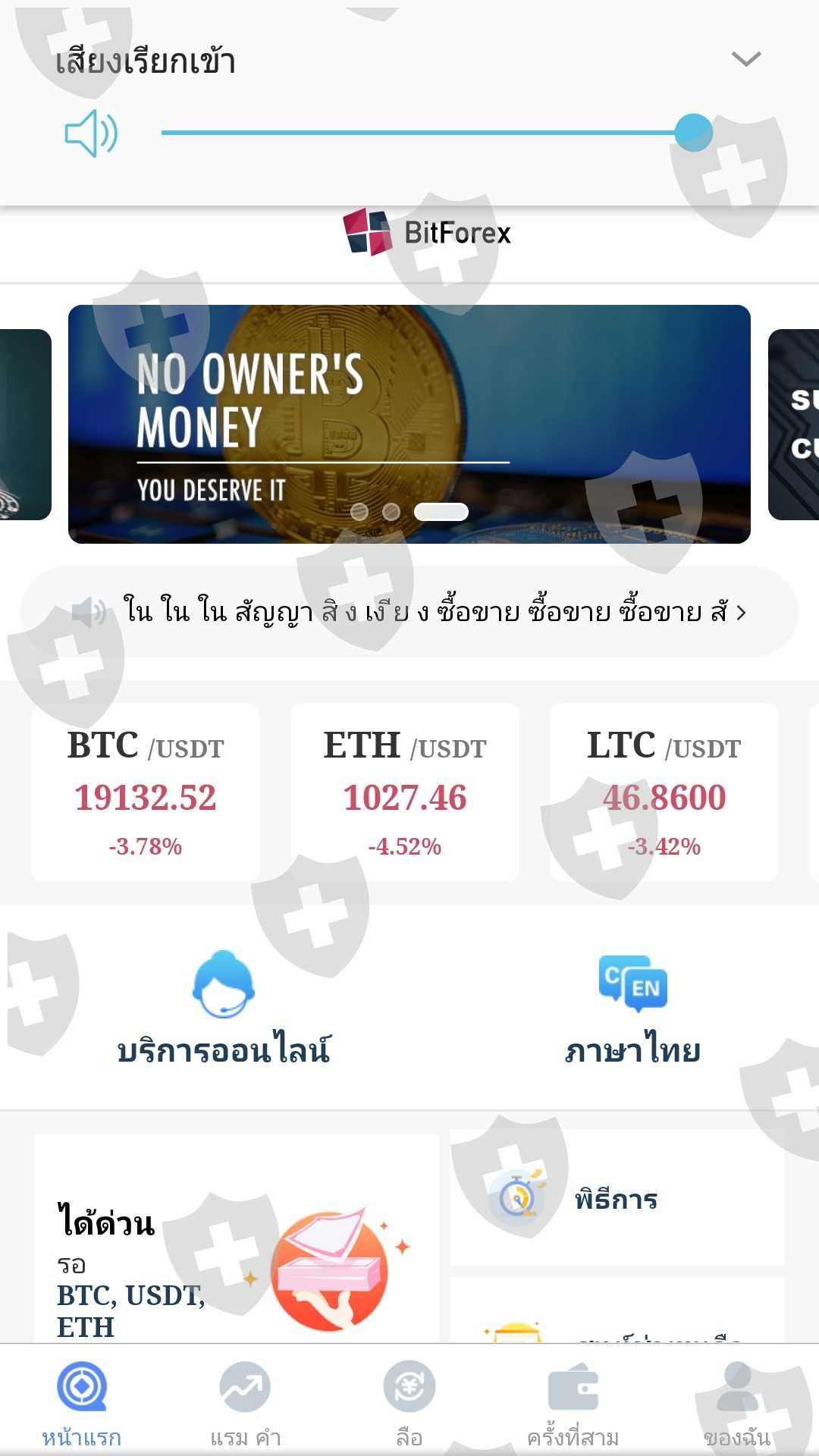The height and width of the screenshot is (1456, 819).
Task: Open the LTC/USDT price card
Action: tap(664, 792)
